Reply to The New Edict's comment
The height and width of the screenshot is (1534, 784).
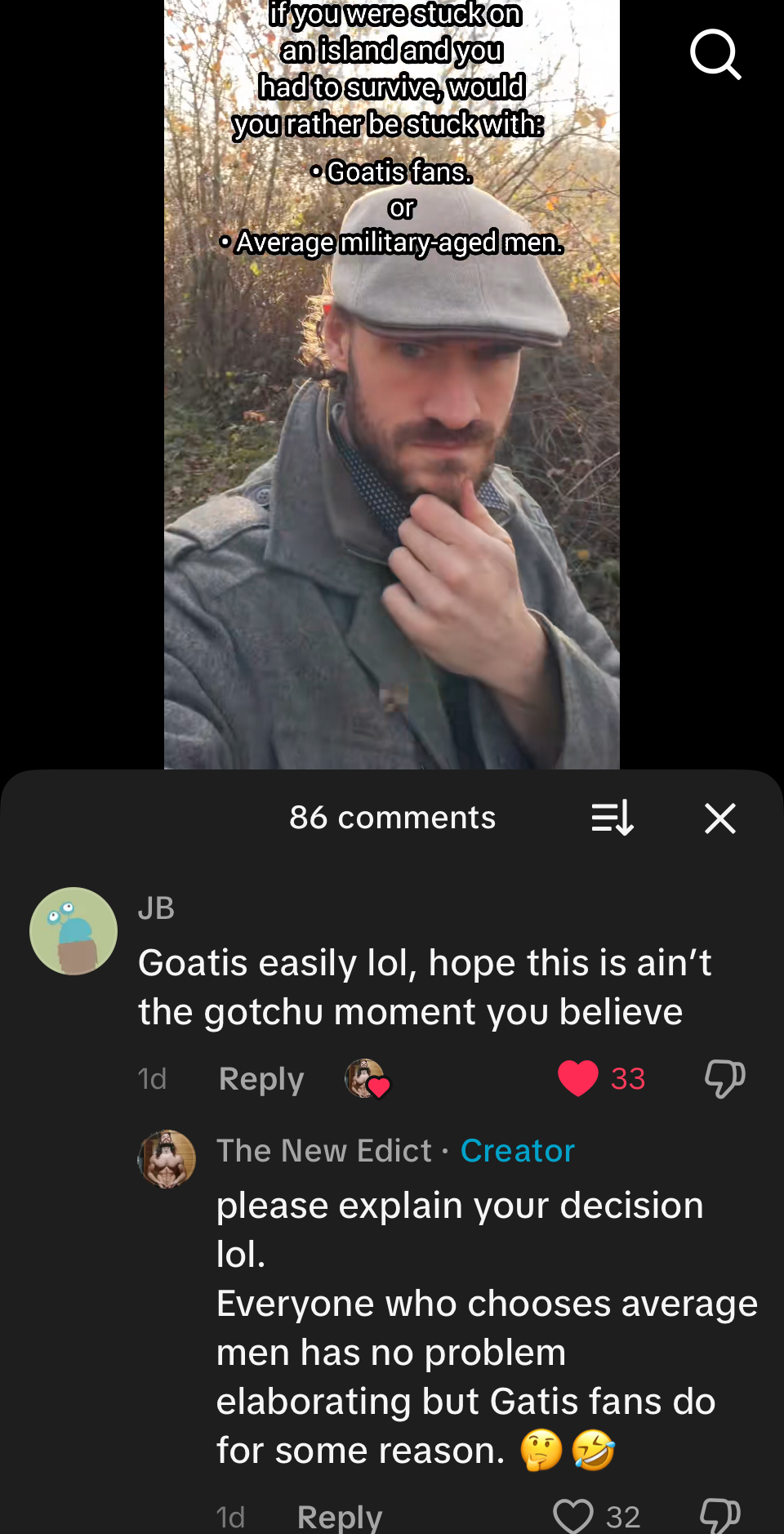340,1517
